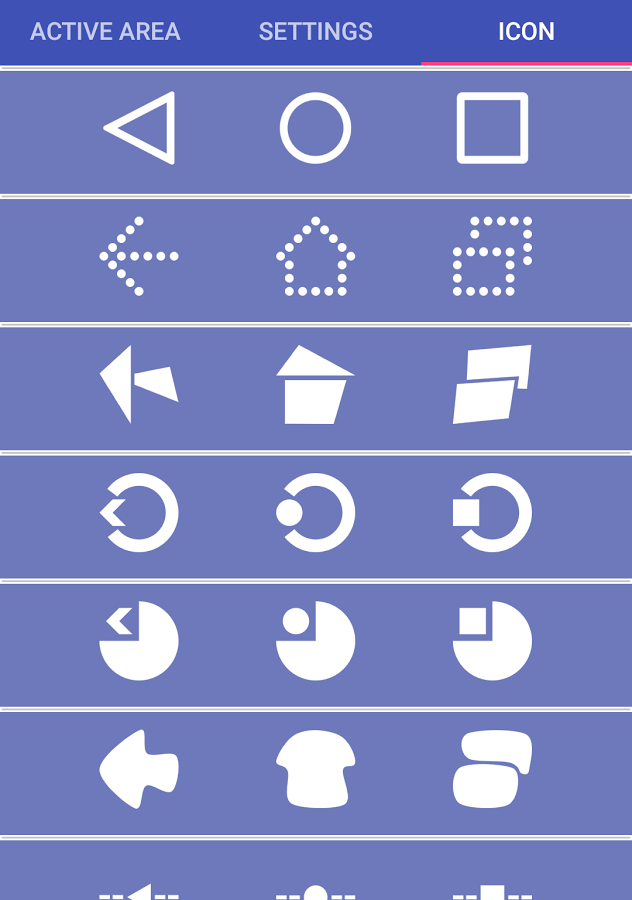Select the dashed-line icon set at bottom
The width and height of the screenshot is (632, 900).
click(316, 880)
